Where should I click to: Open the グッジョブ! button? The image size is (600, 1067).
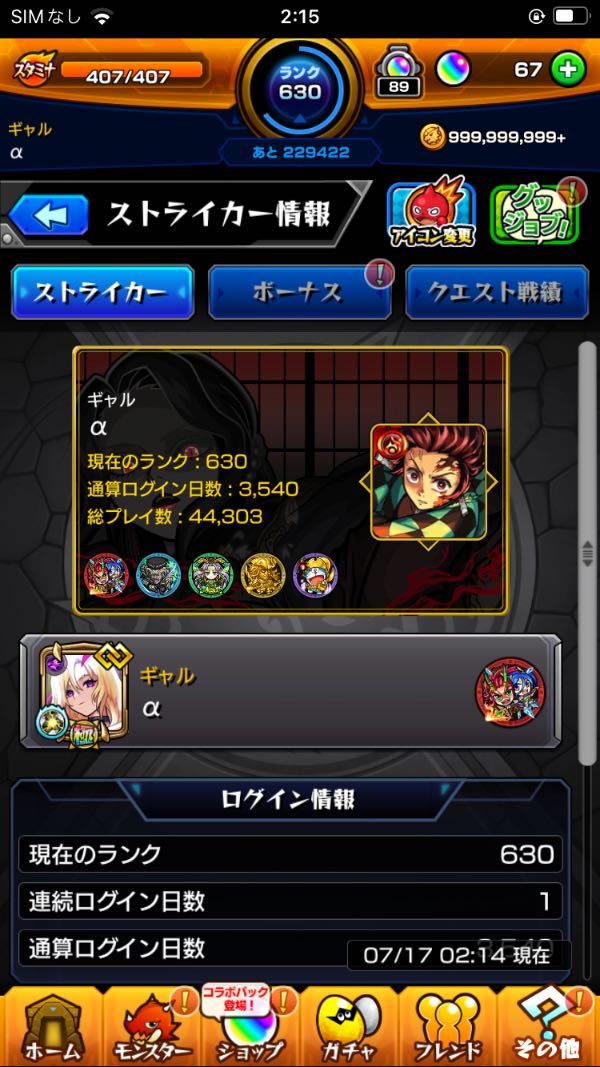pos(534,215)
